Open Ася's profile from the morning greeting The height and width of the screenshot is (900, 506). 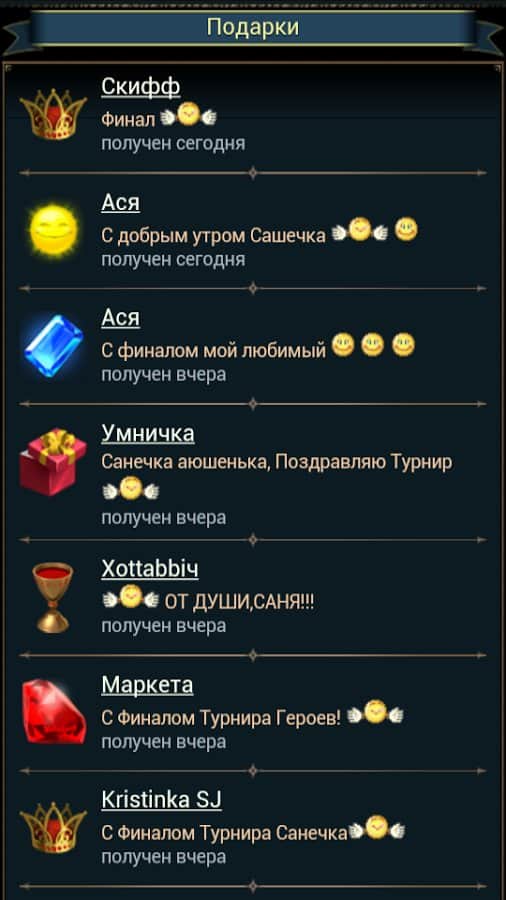(x=120, y=203)
